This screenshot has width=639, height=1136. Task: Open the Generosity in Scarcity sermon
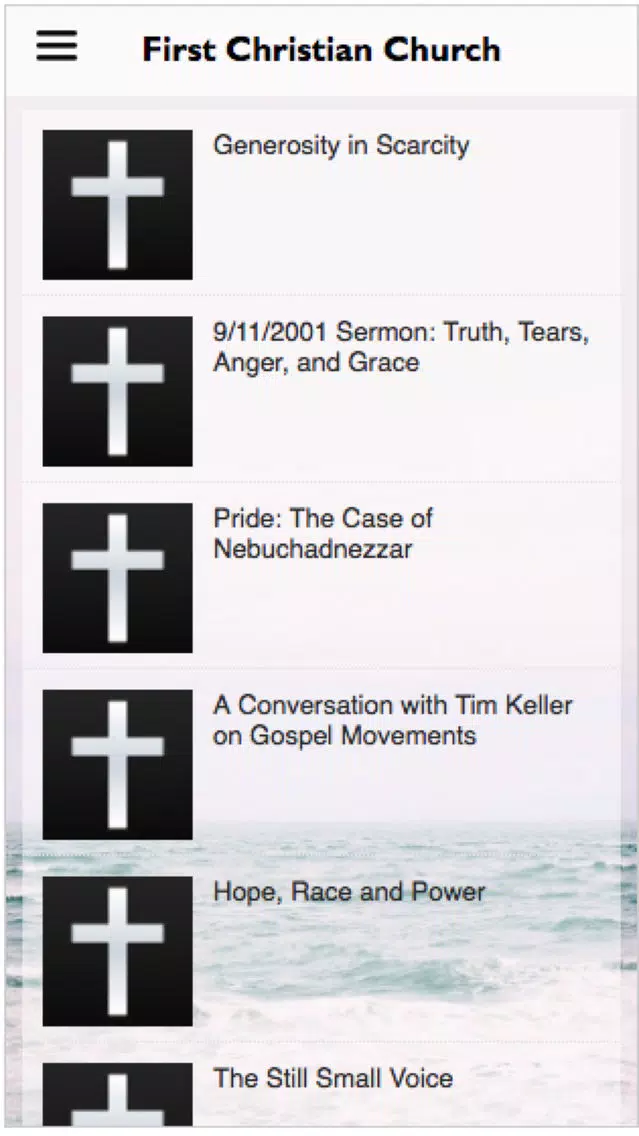[321, 203]
